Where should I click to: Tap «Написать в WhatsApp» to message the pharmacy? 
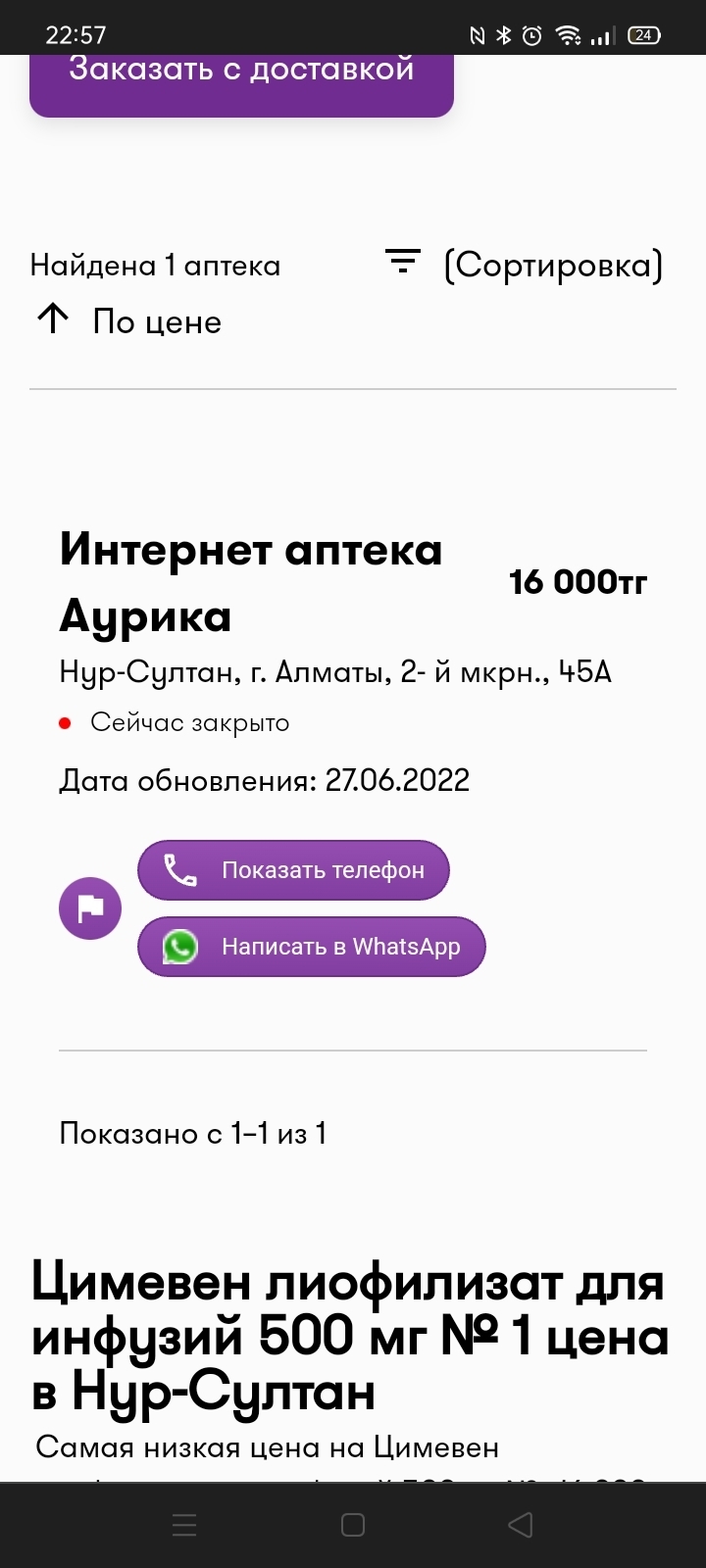[311, 947]
